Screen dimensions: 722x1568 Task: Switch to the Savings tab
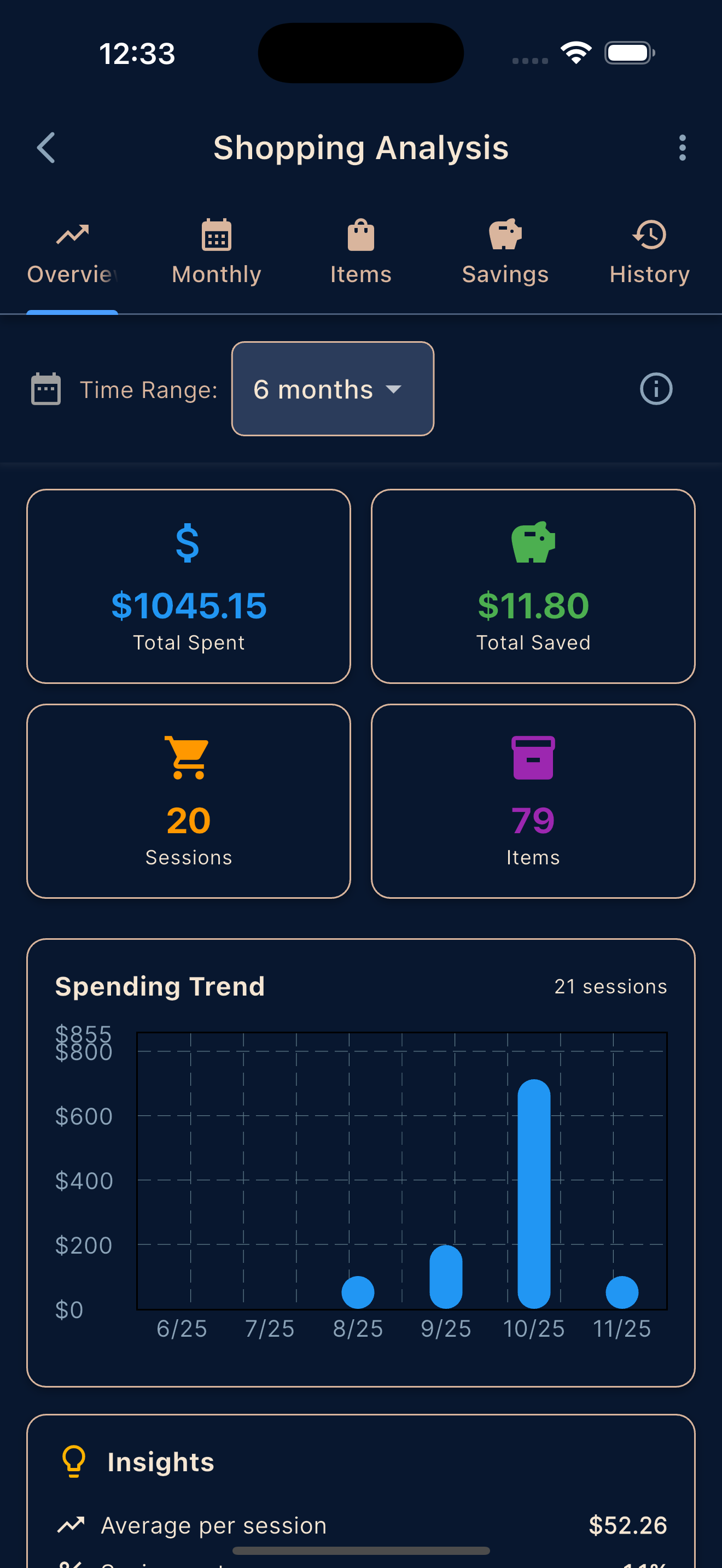click(x=505, y=253)
